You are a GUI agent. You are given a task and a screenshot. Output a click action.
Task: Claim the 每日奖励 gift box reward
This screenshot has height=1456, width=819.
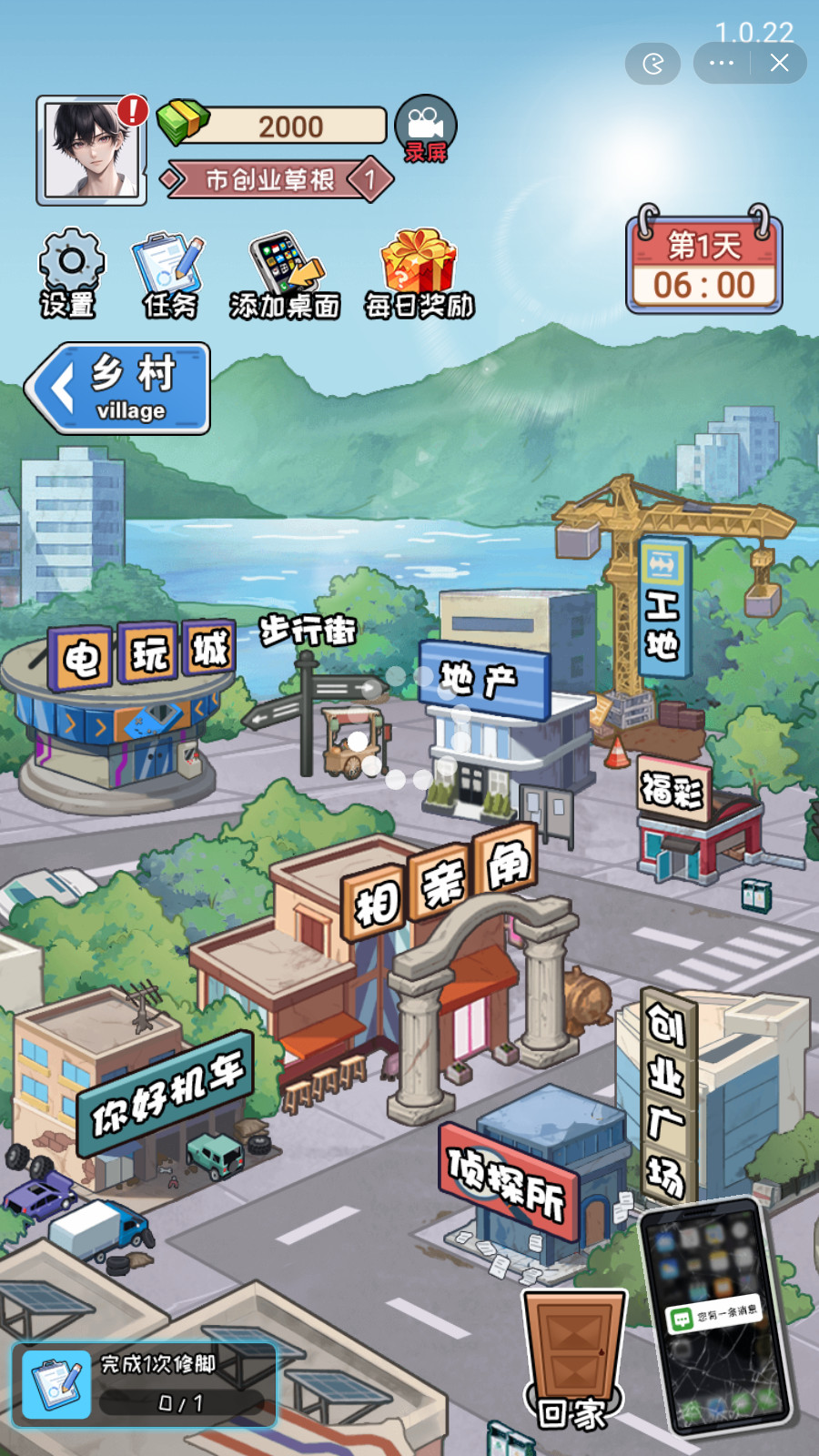(417, 268)
